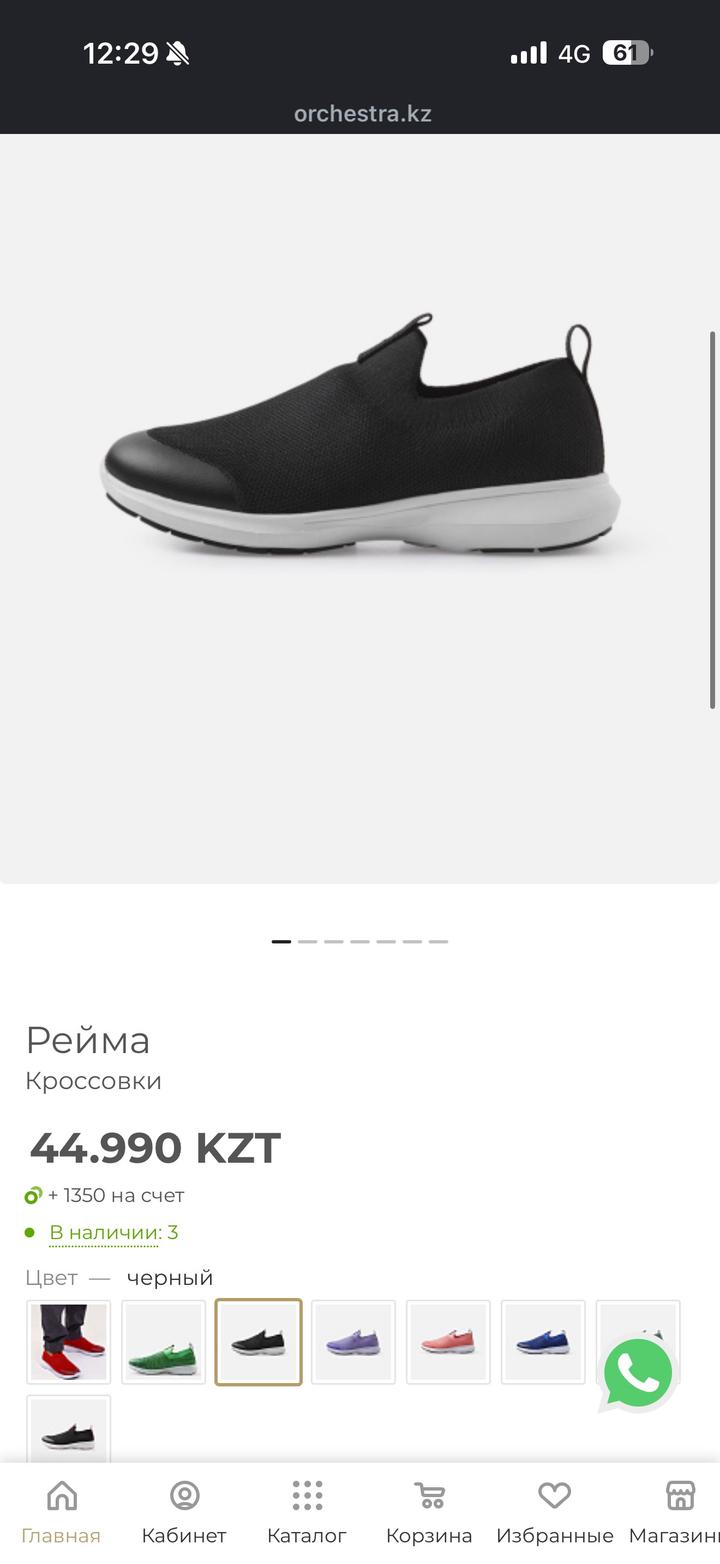
Task: Go to the Каталог tab
Action: (x=307, y=1512)
